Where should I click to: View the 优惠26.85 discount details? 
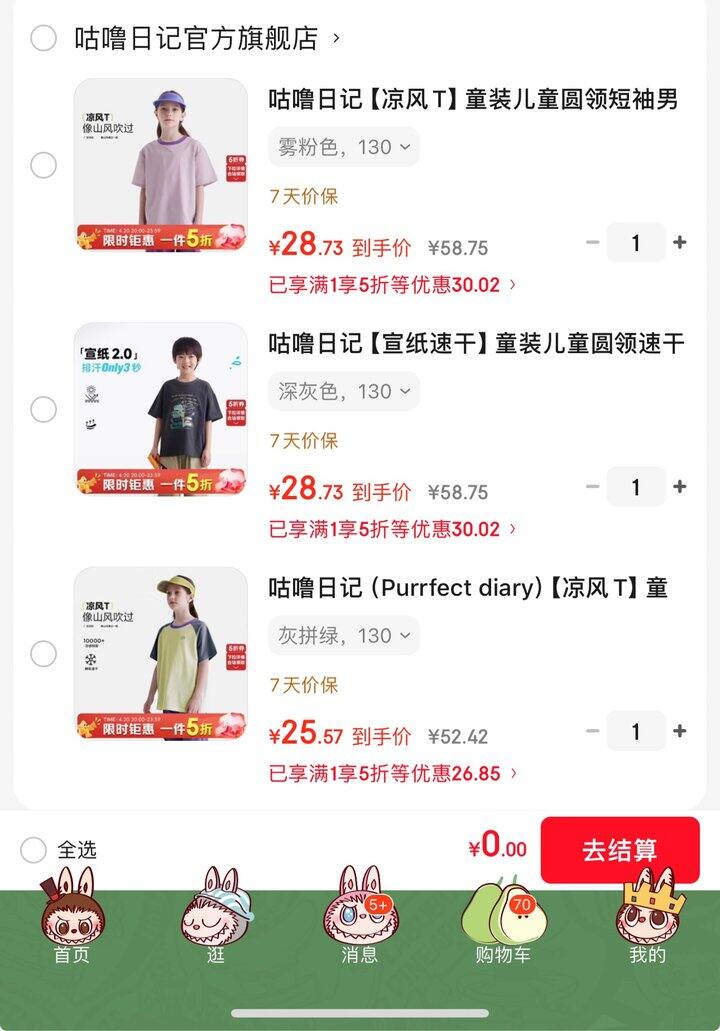[x=394, y=773]
